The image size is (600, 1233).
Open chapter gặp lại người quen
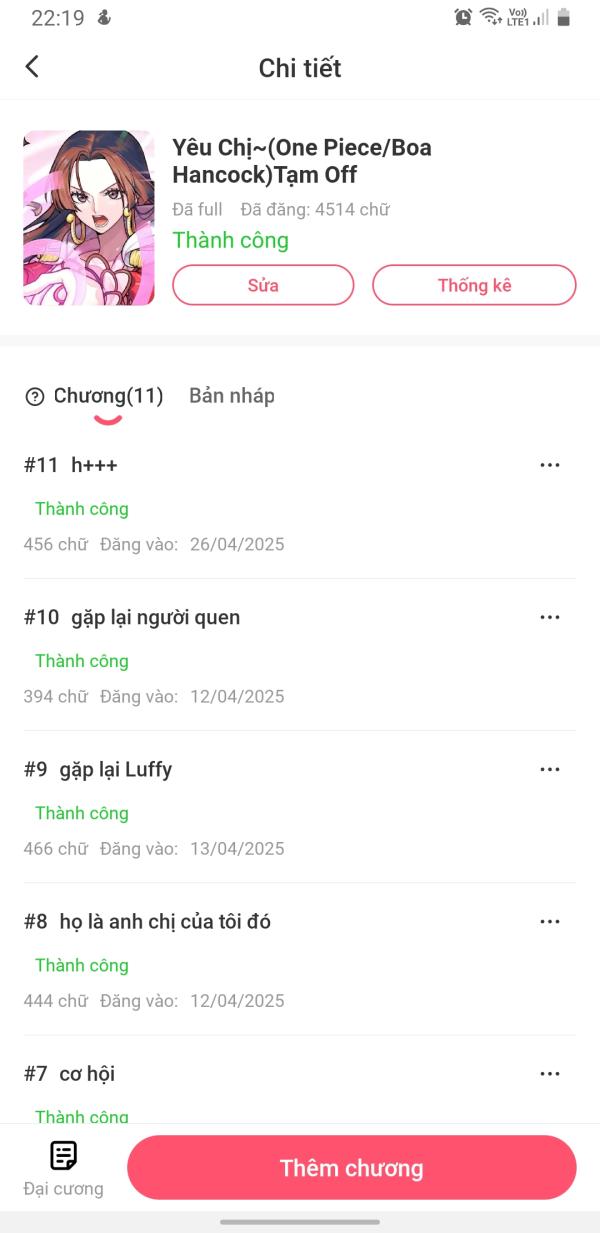tap(155, 617)
